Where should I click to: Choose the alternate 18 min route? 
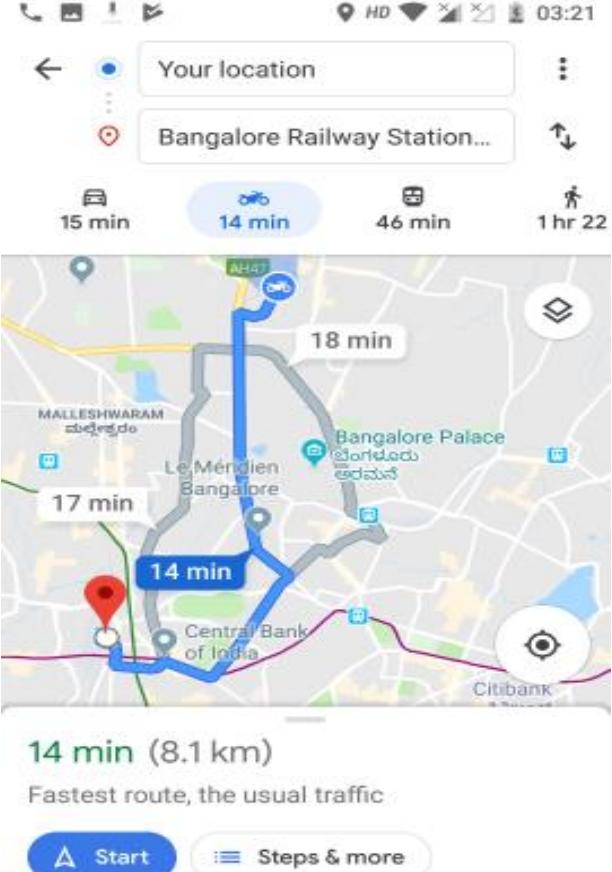pyautogui.click(x=350, y=341)
